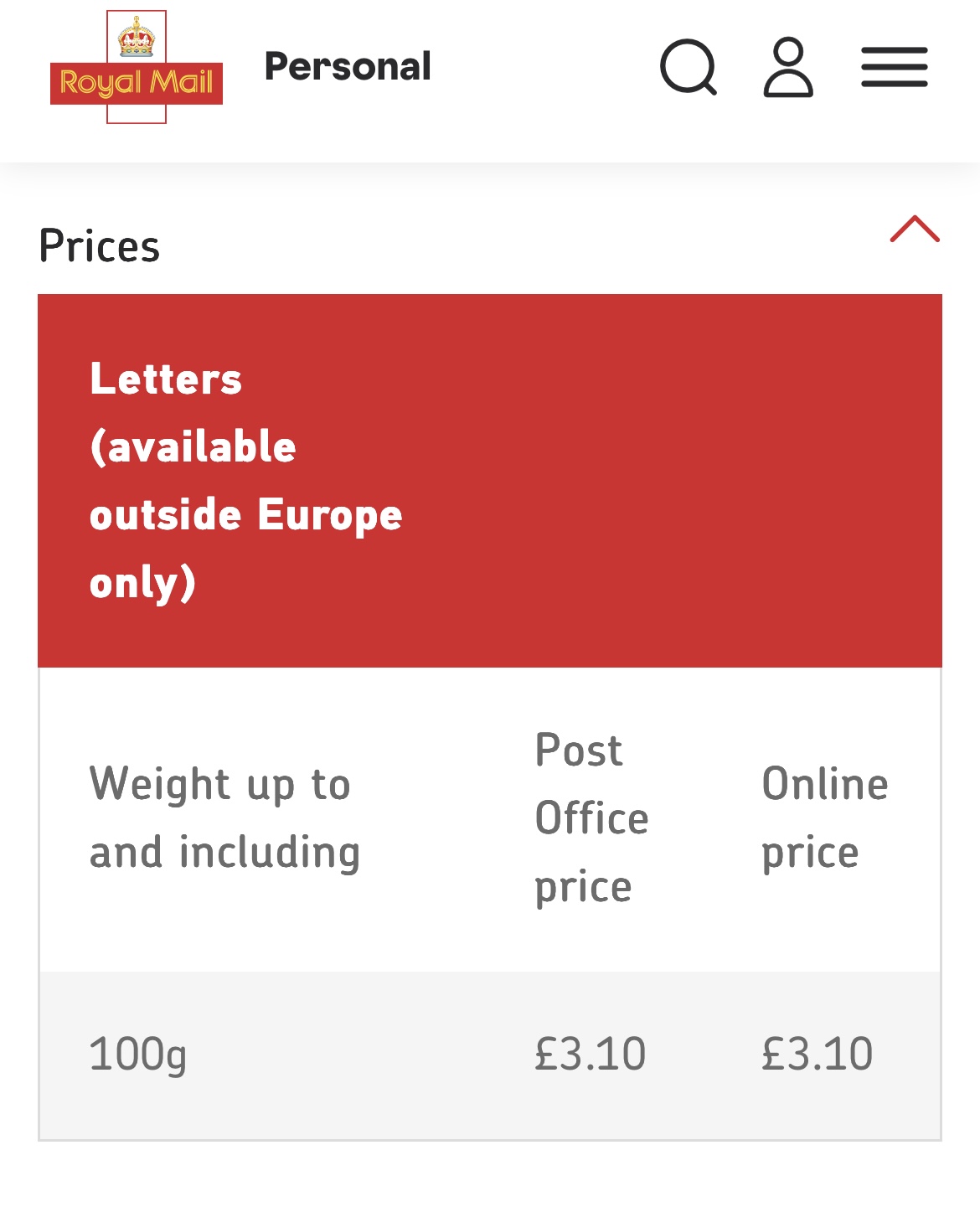Screen dimensions: 980x1207
Task: Collapse the Prices section
Action: 915,230
